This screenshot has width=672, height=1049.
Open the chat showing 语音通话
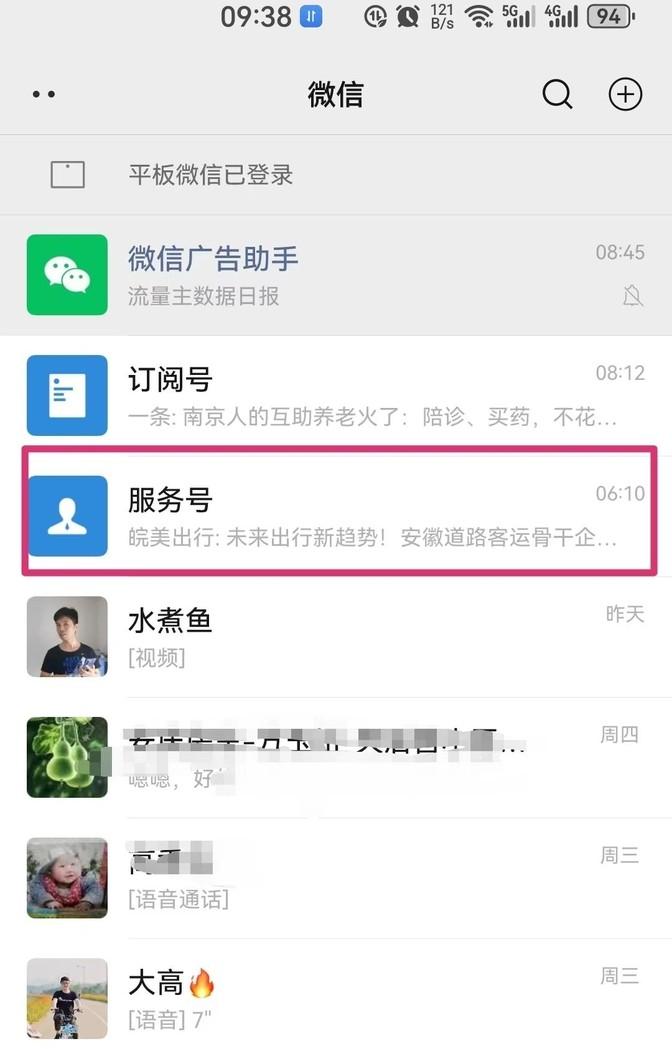(x=336, y=878)
